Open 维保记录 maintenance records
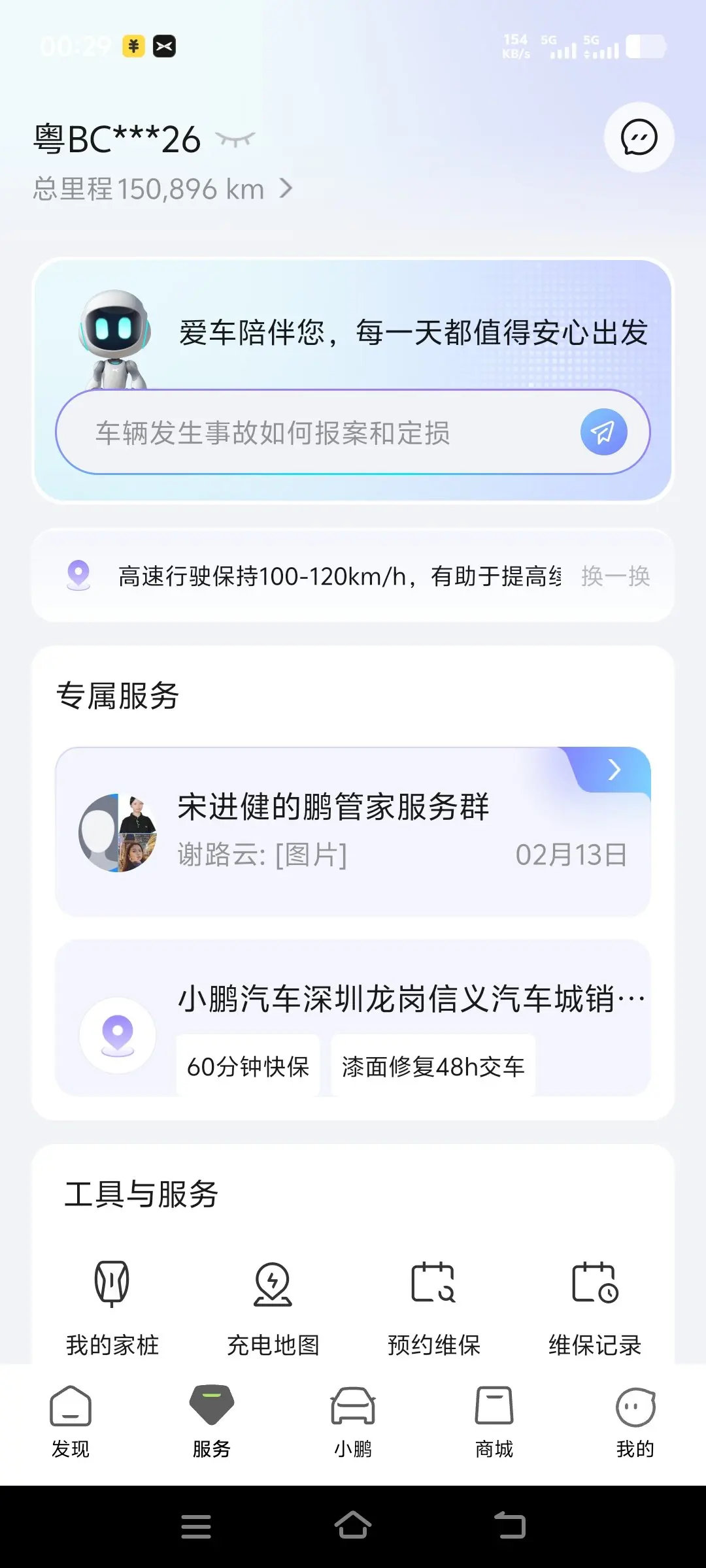The height and width of the screenshot is (1568, 706). coord(594,1307)
